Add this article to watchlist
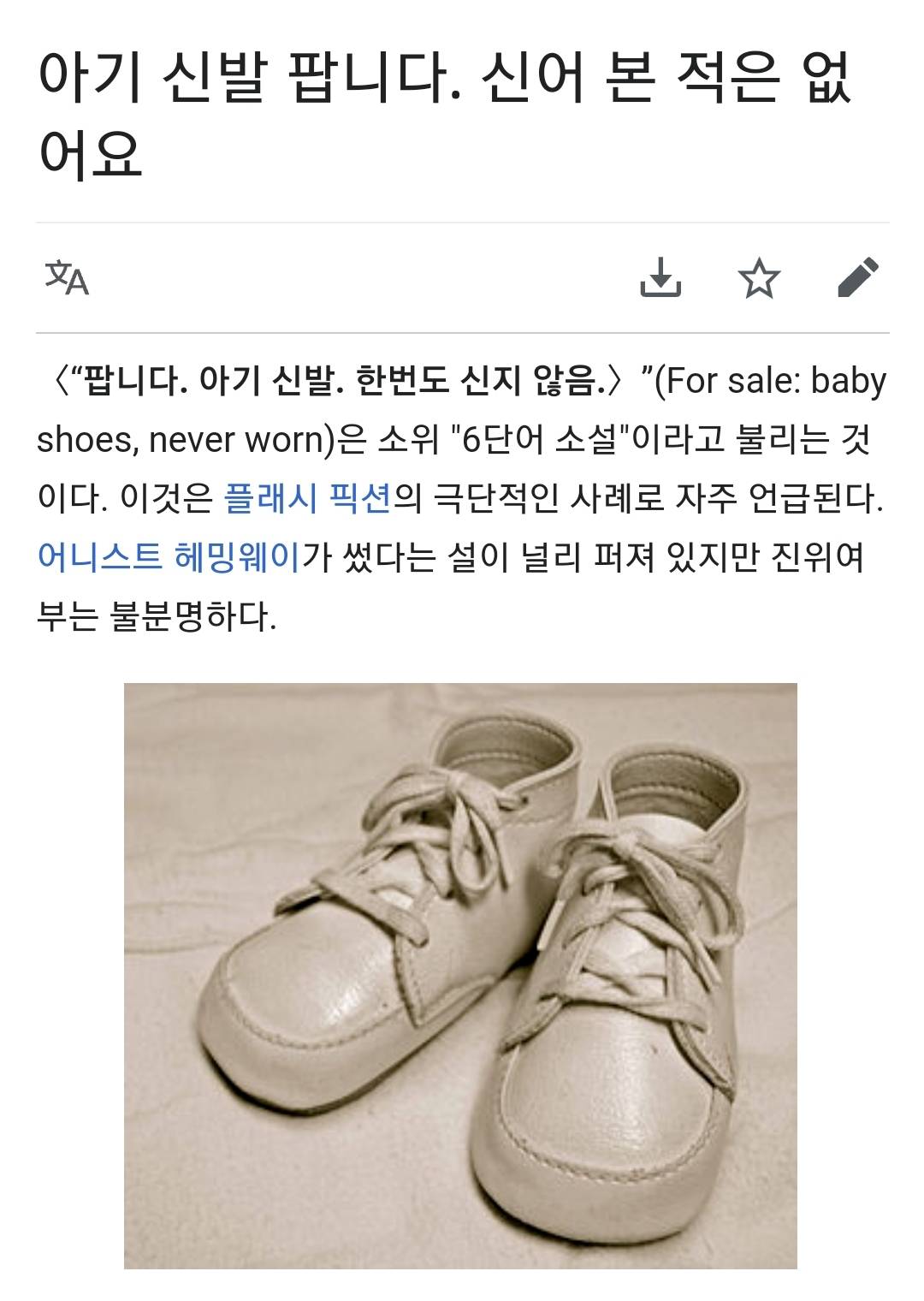The image size is (924, 1301). coord(759,278)
